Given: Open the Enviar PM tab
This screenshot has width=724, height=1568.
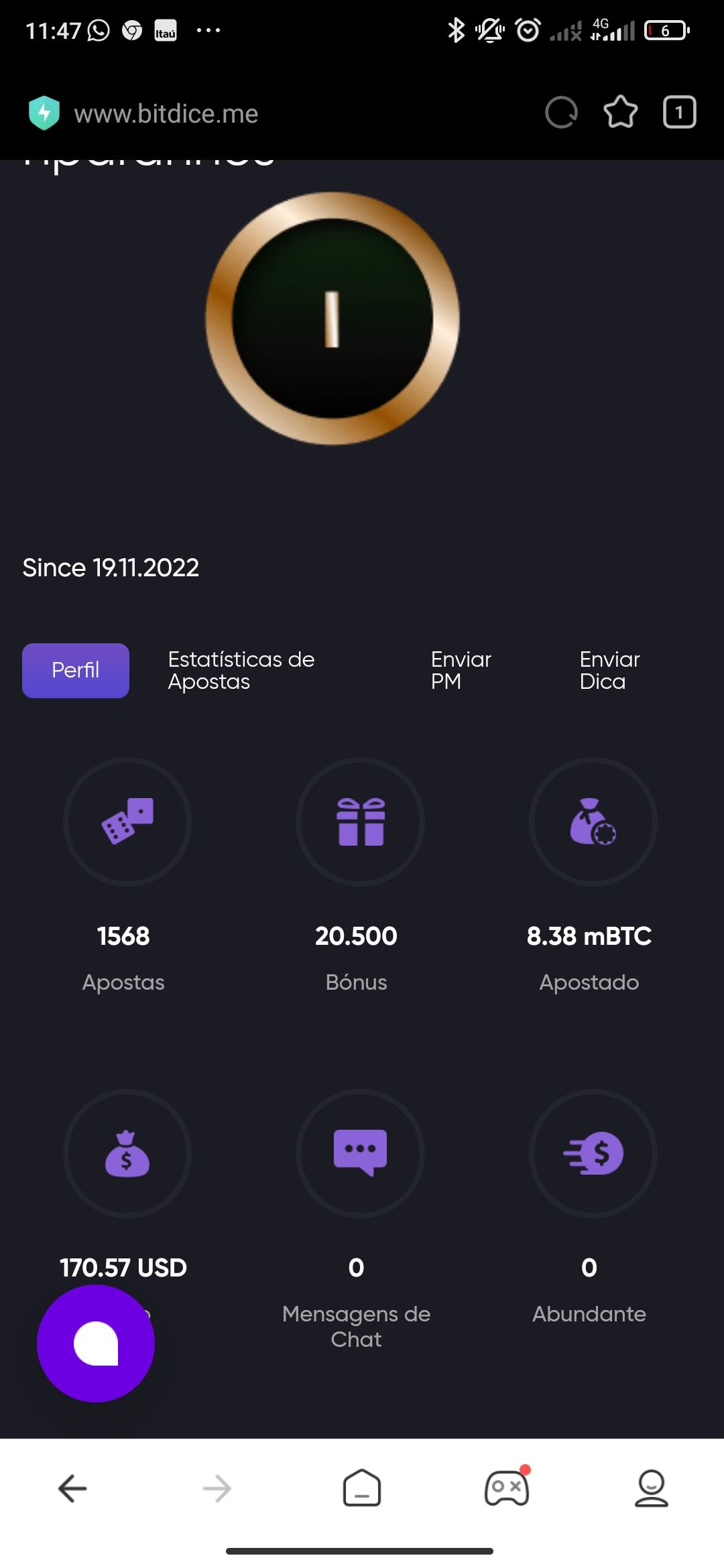Looking at the screenshot, I should [461, 670].
